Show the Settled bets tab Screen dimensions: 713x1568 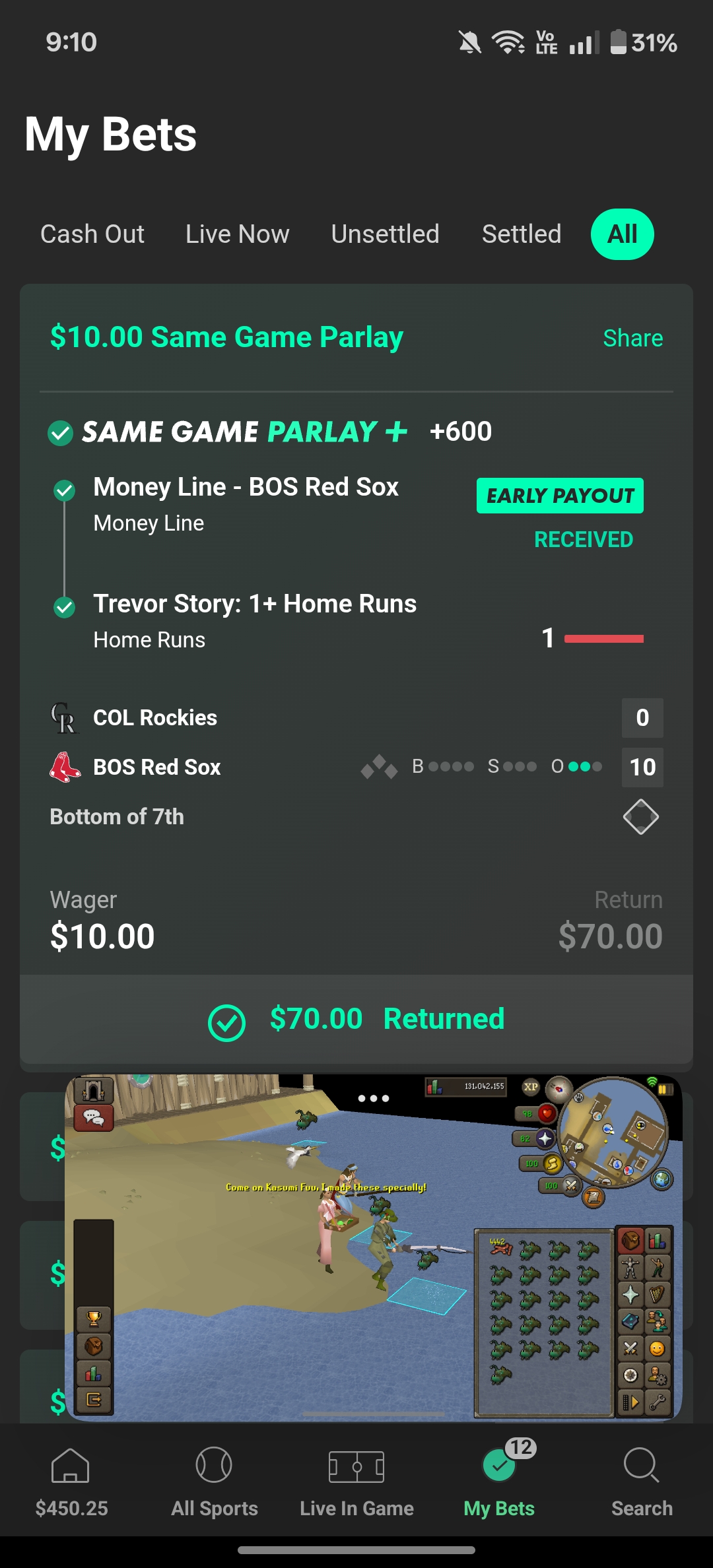522,234
